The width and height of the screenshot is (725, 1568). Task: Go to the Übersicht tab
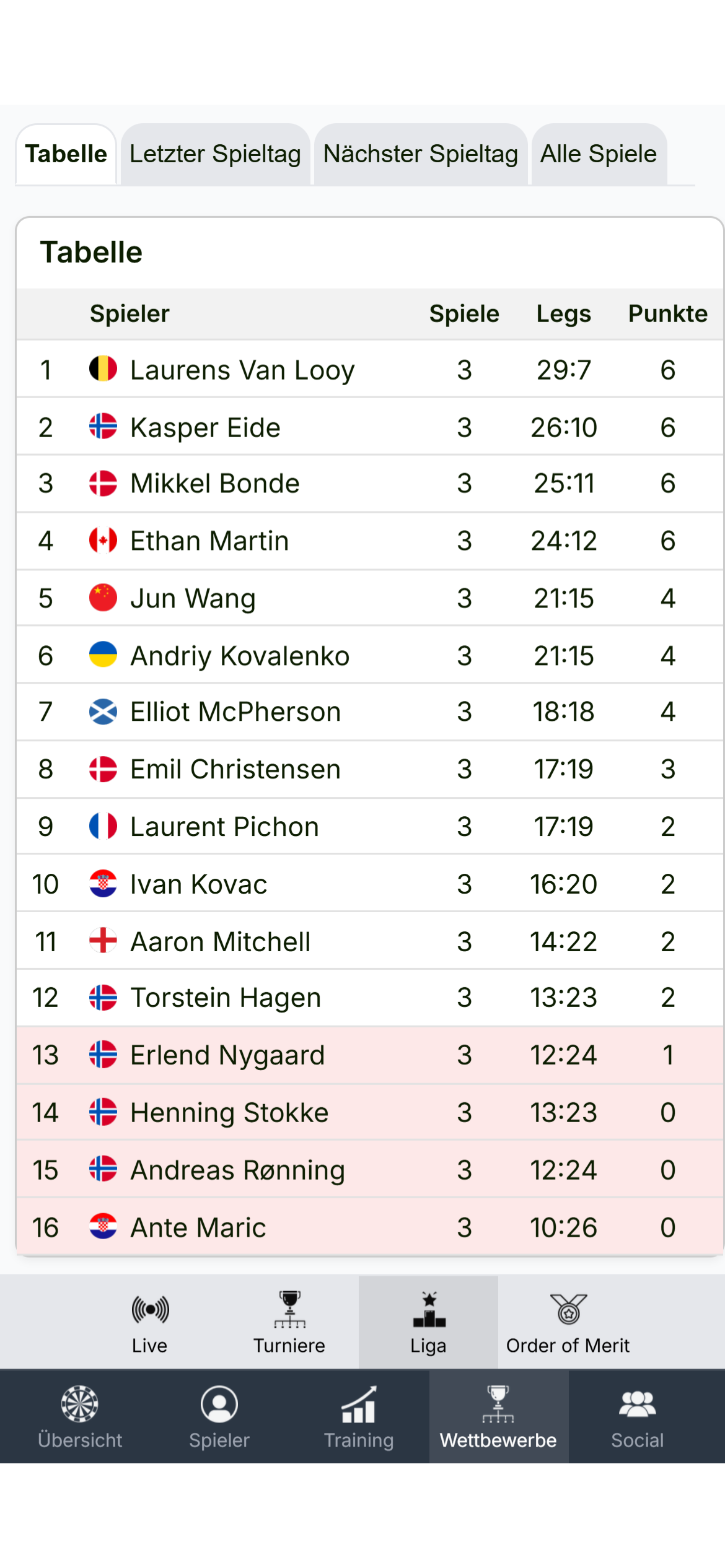(x=80, y=1417)
